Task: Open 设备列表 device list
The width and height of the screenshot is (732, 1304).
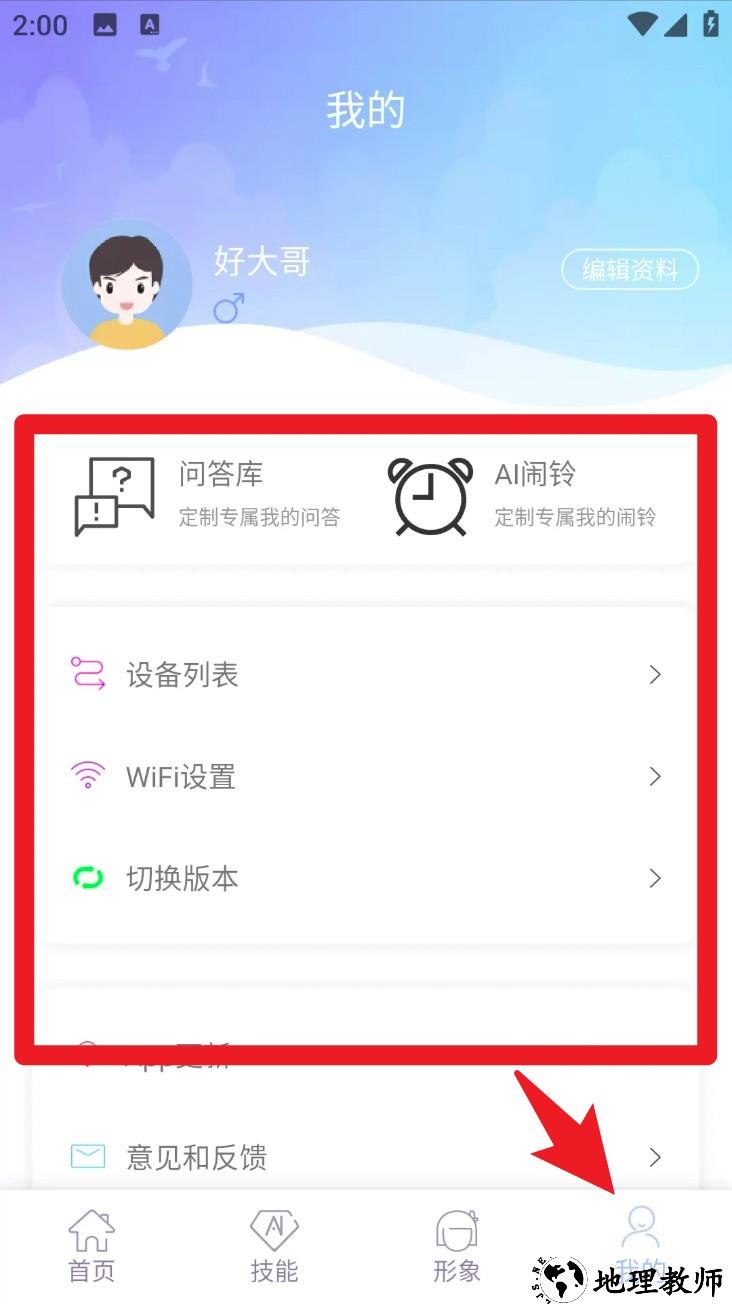Action: [365, 675]
